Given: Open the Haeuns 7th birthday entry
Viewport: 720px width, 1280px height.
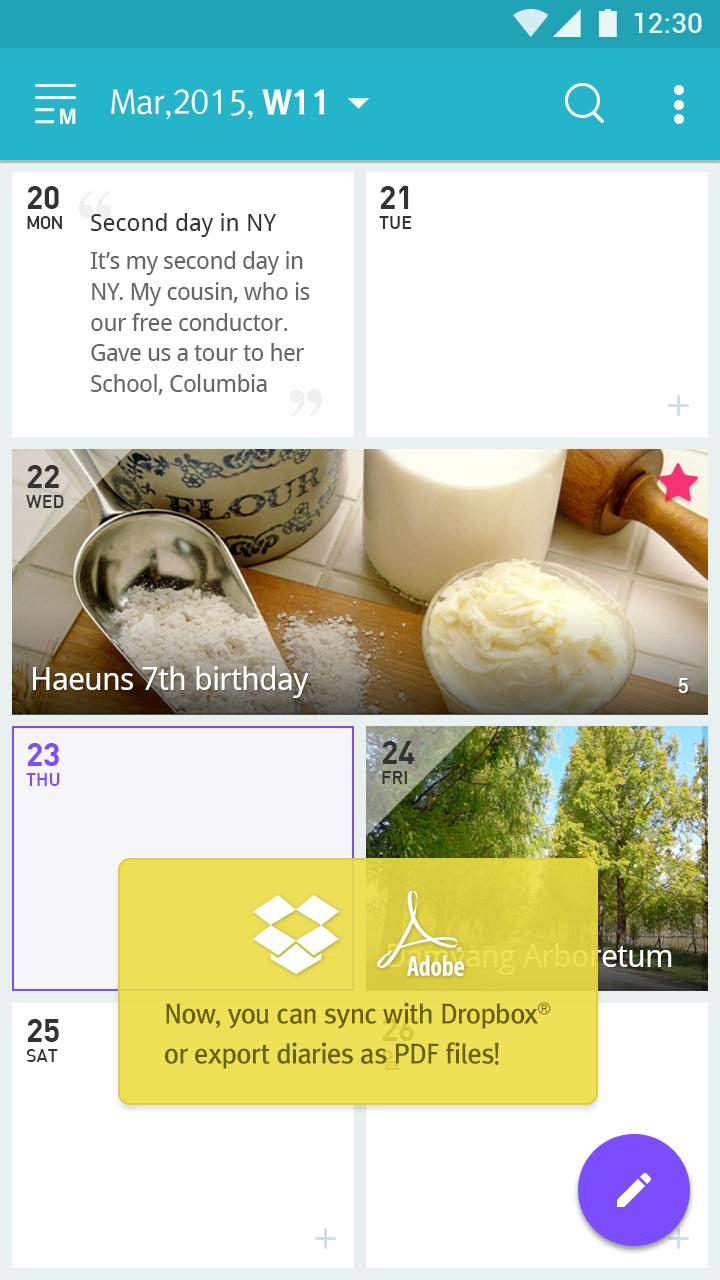Looking at the screenshot, I should coord(360,581).
